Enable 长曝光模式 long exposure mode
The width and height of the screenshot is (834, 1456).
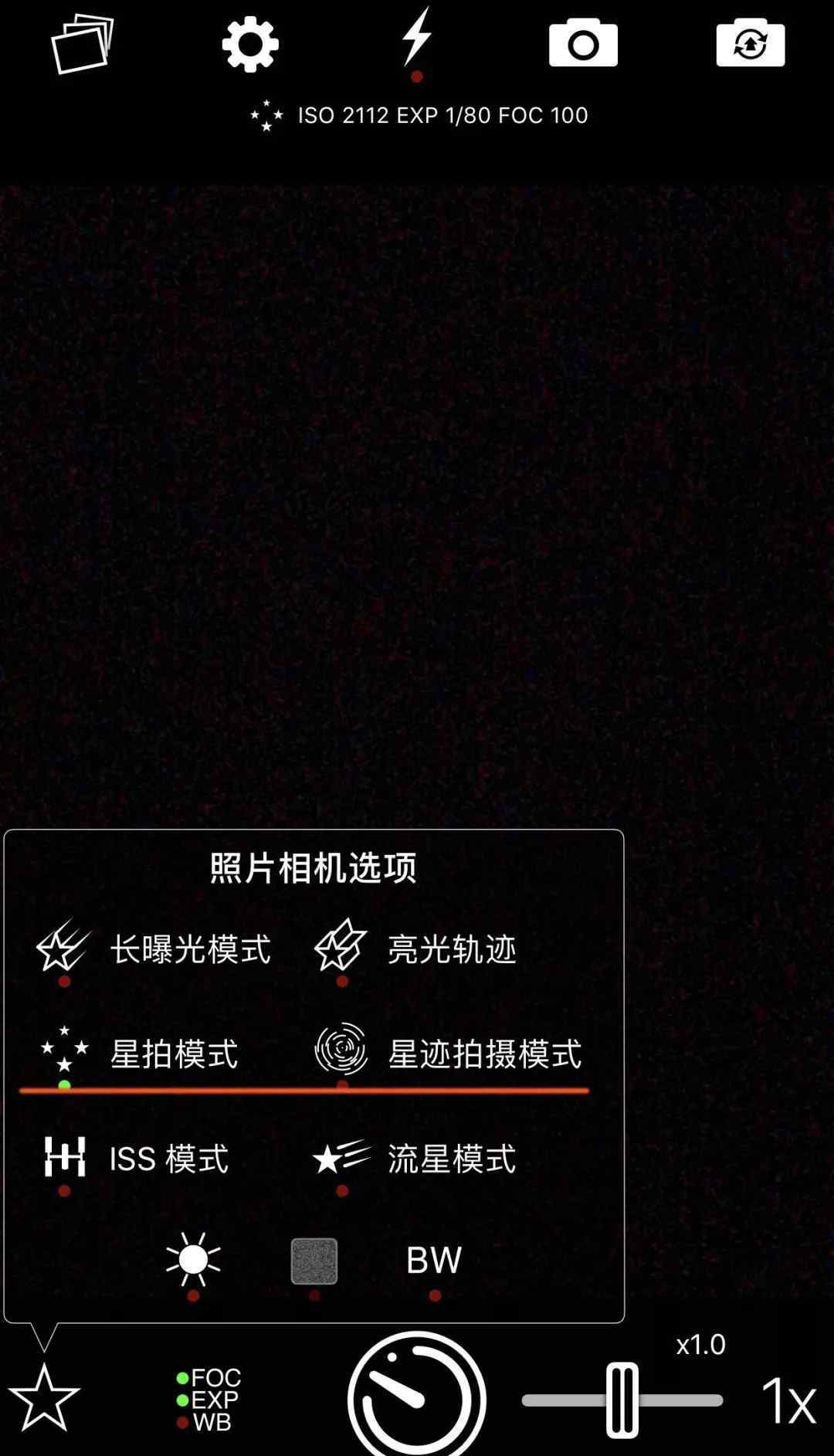(154, 949)
